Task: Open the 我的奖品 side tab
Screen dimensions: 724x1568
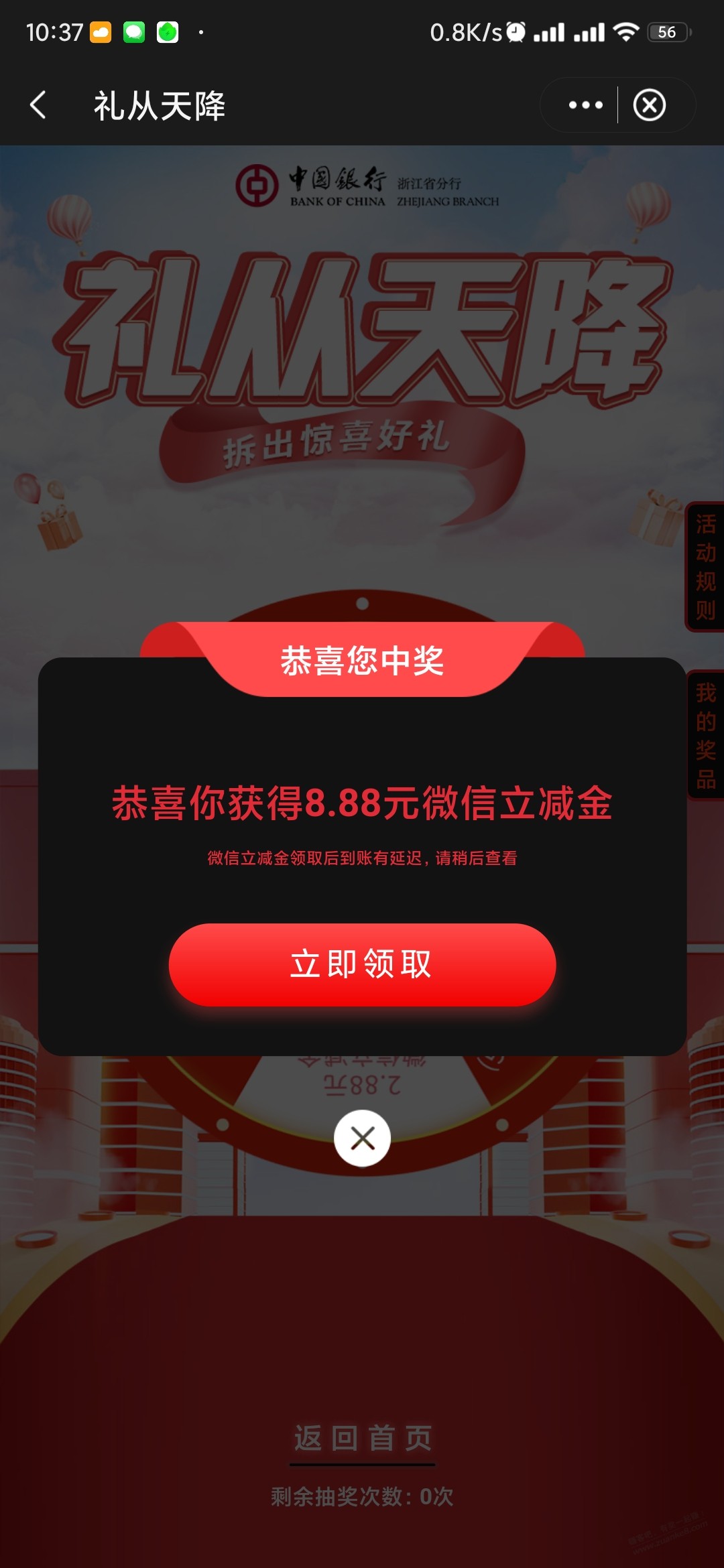Action: pos(705,735)
